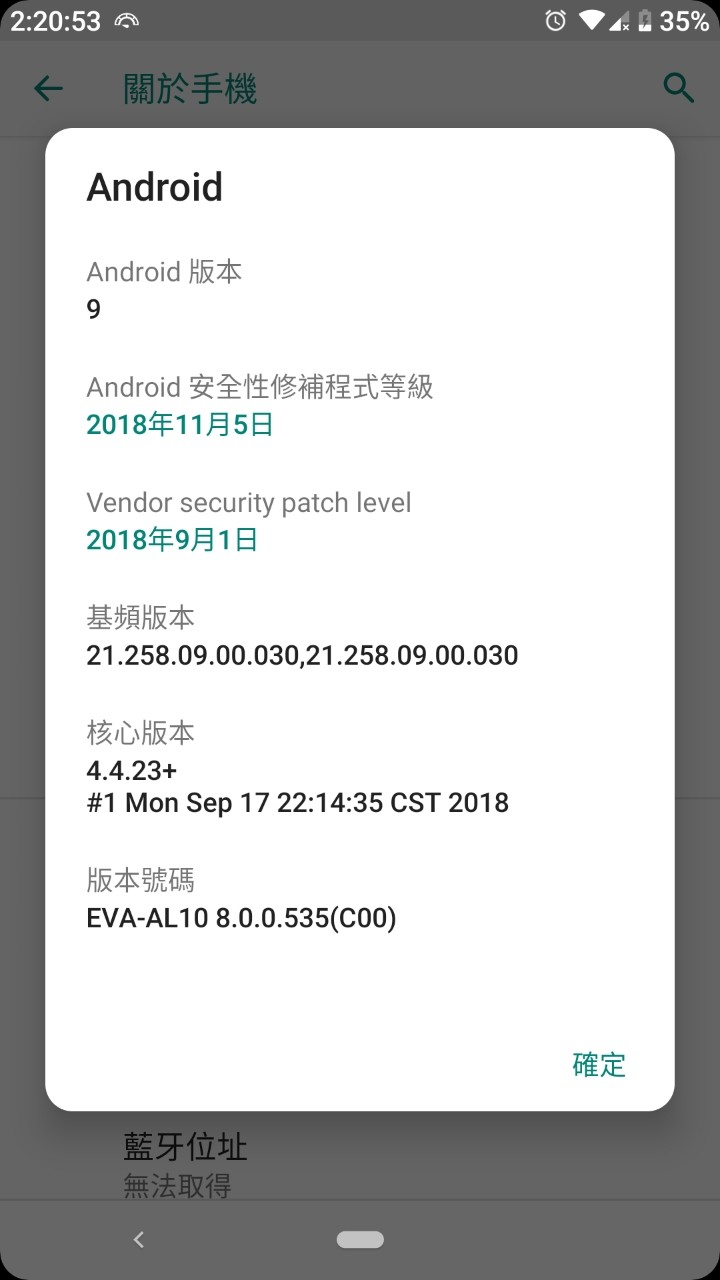
Task: Tap 確定 to close the Android dialog
Action: (599, 1064)
